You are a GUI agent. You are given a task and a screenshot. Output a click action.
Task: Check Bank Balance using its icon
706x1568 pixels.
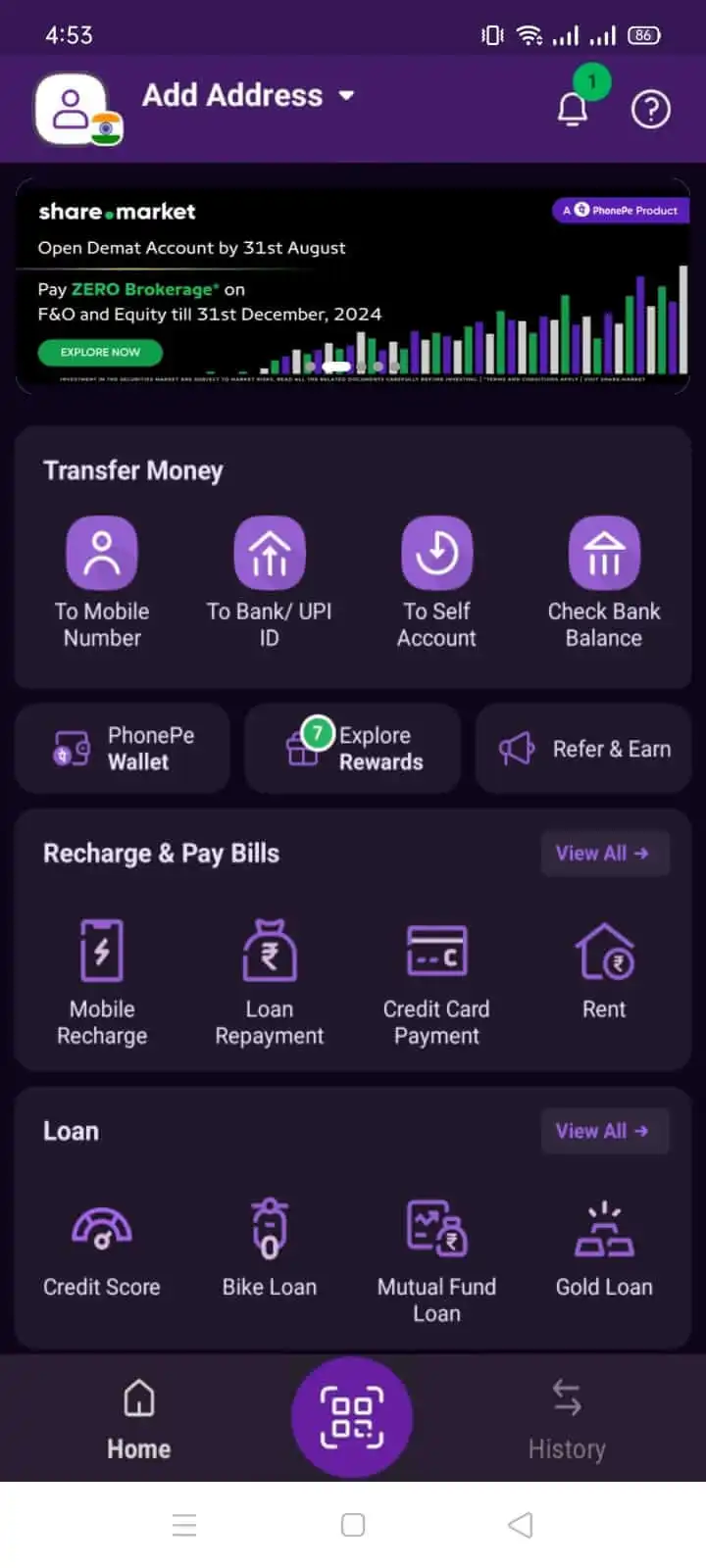[x=605, y=552]
